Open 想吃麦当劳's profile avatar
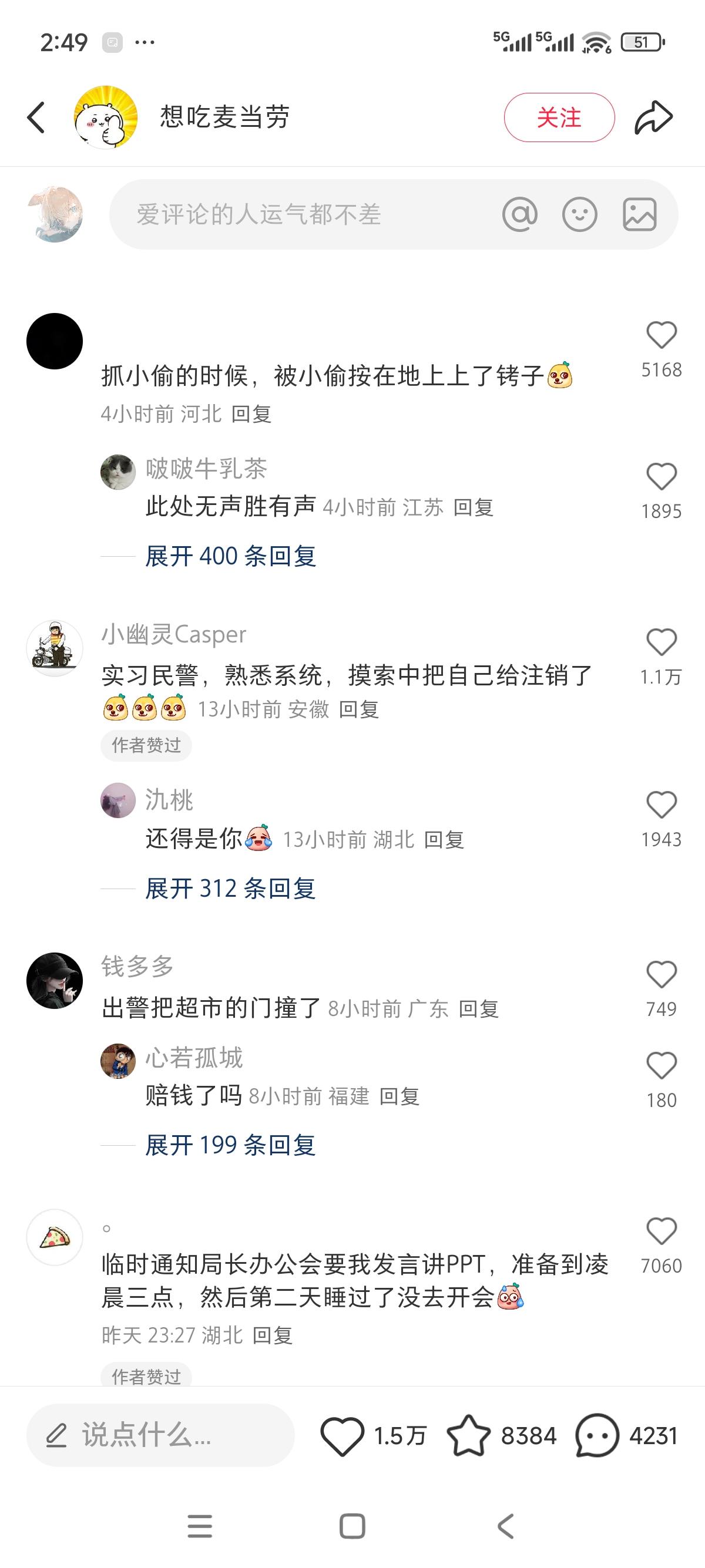Screen dimensions: 705x1568 pyautogui.click(x=105, y=117)
